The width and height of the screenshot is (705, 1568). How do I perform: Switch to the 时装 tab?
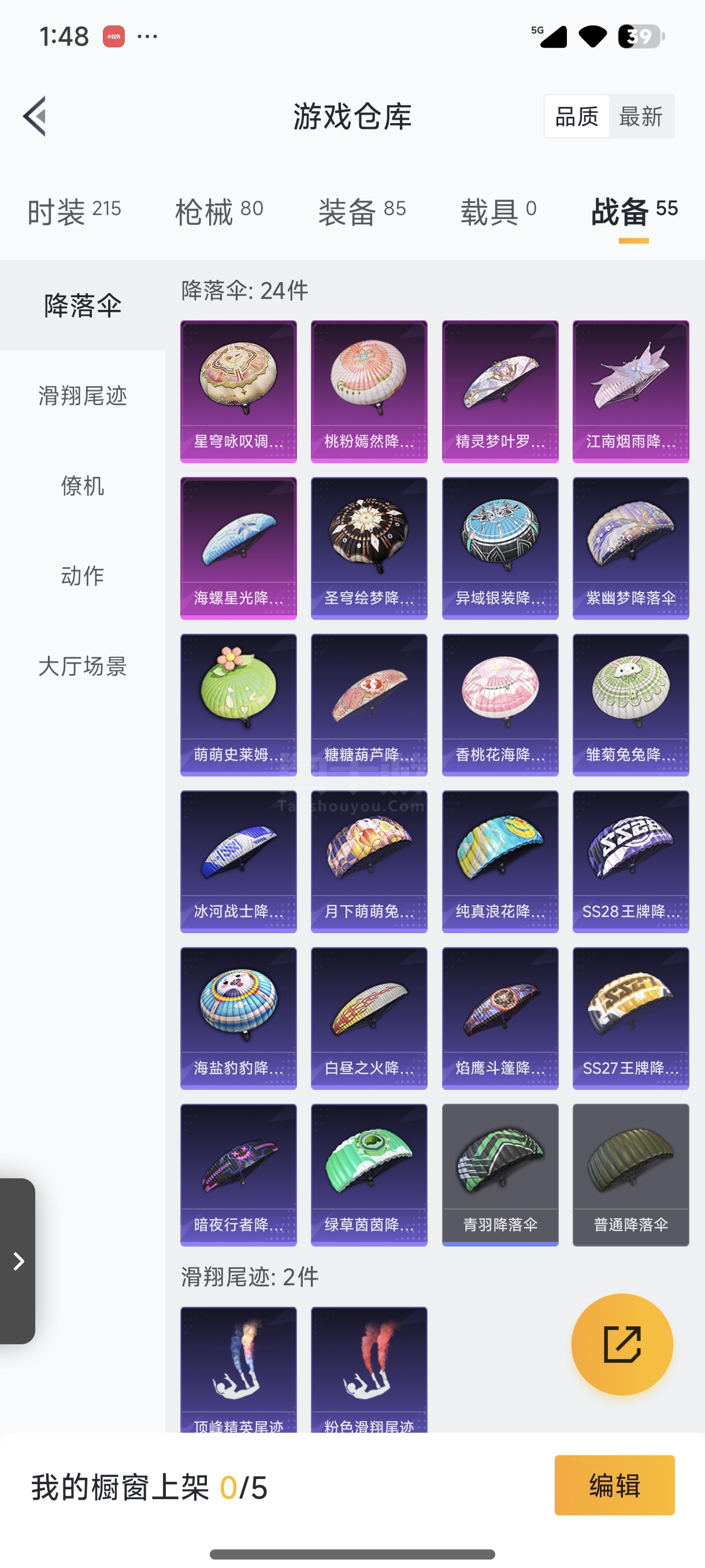point(74,211)
